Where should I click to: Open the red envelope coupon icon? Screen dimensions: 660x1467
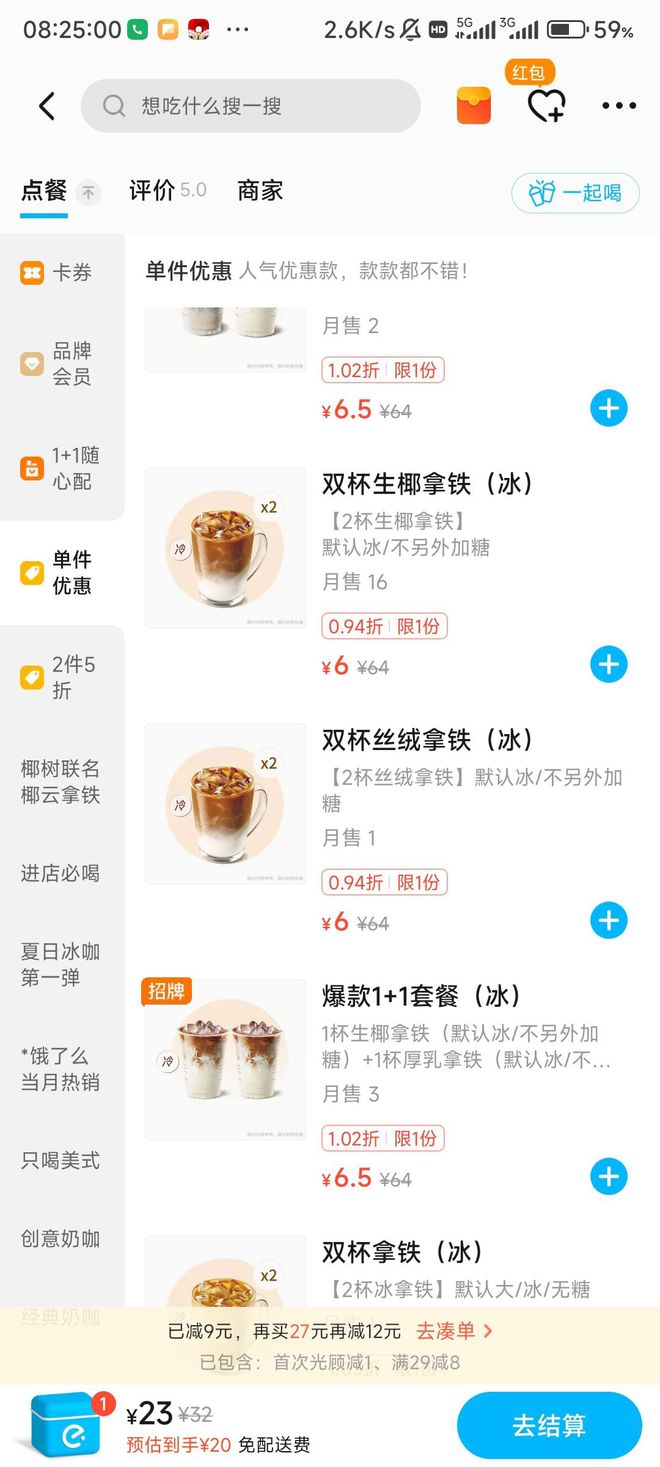[x=474, y=106]
